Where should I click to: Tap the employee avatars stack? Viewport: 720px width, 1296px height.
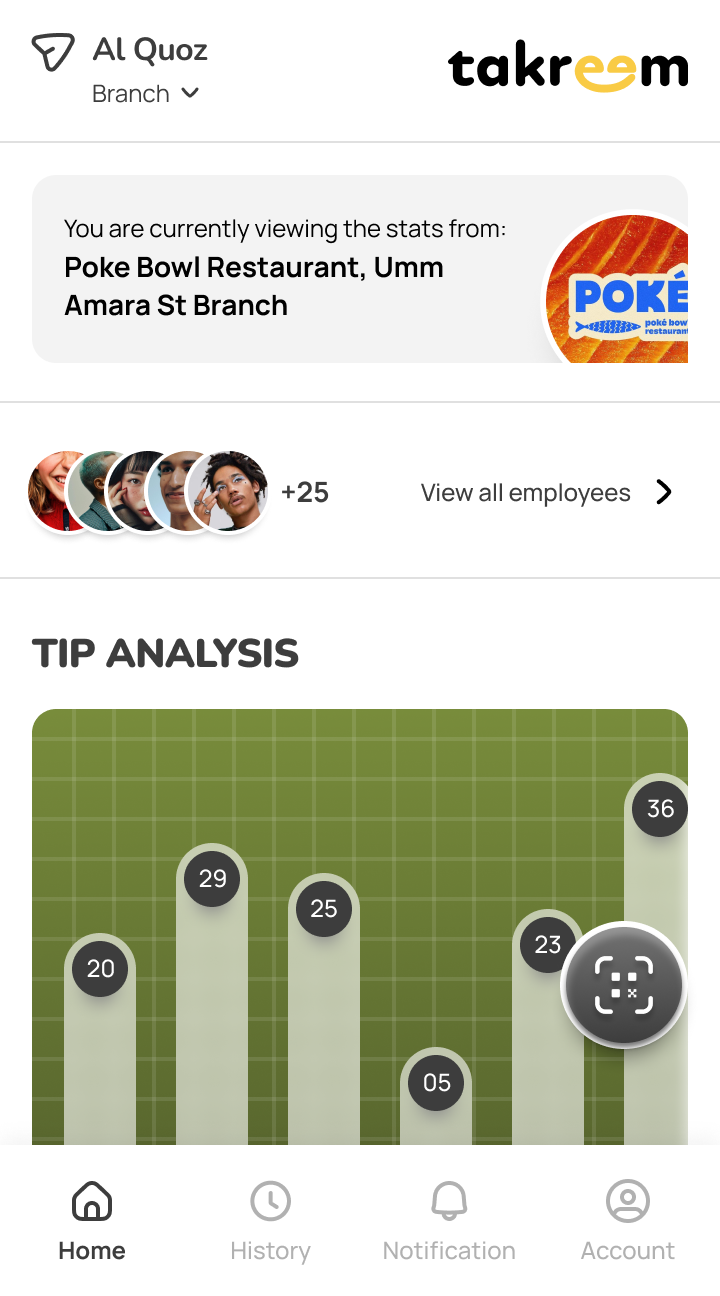[148, 491]
